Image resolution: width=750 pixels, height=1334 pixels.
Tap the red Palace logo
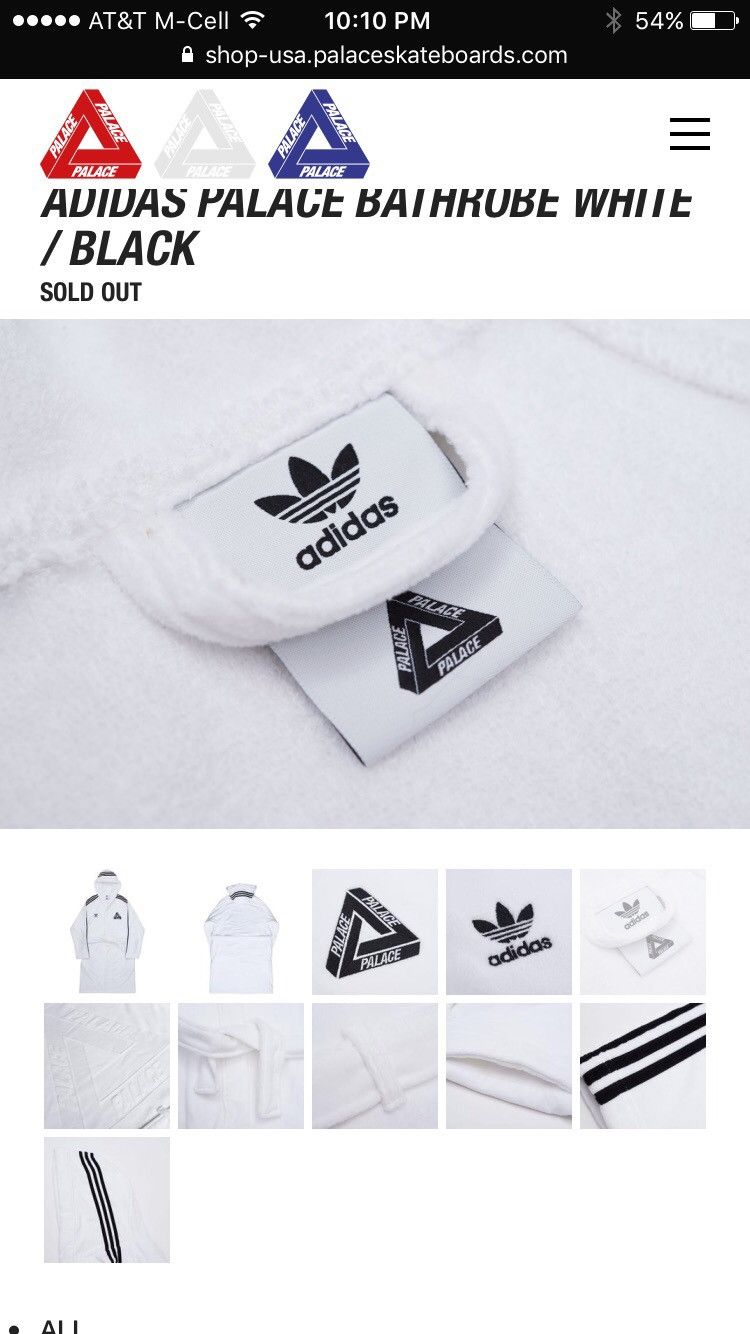coord(91,135)
